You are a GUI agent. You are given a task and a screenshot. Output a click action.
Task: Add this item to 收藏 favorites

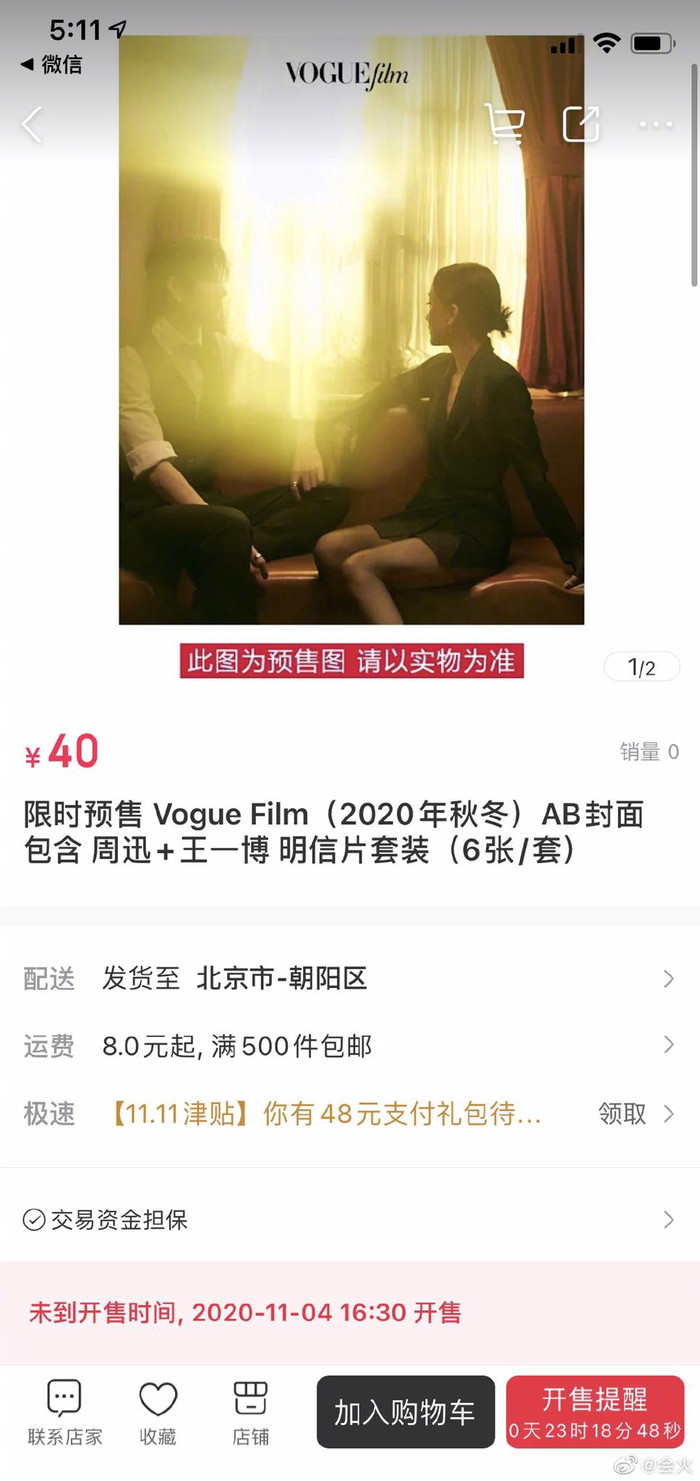(x=158, y=1412)
